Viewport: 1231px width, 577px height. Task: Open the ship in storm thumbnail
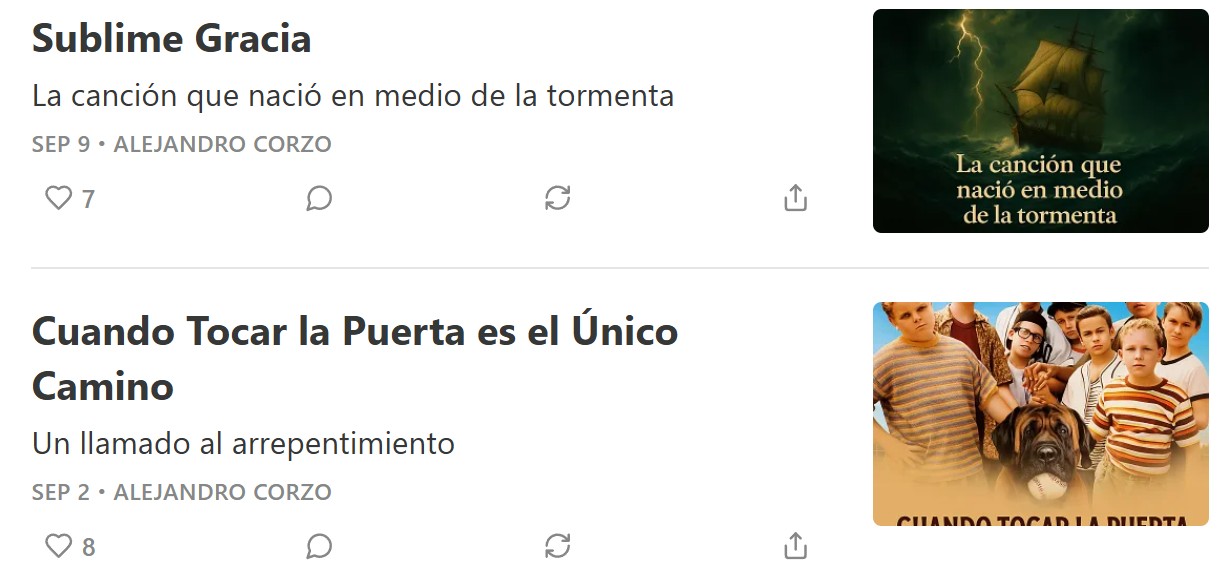click(x=1040, y=120)
